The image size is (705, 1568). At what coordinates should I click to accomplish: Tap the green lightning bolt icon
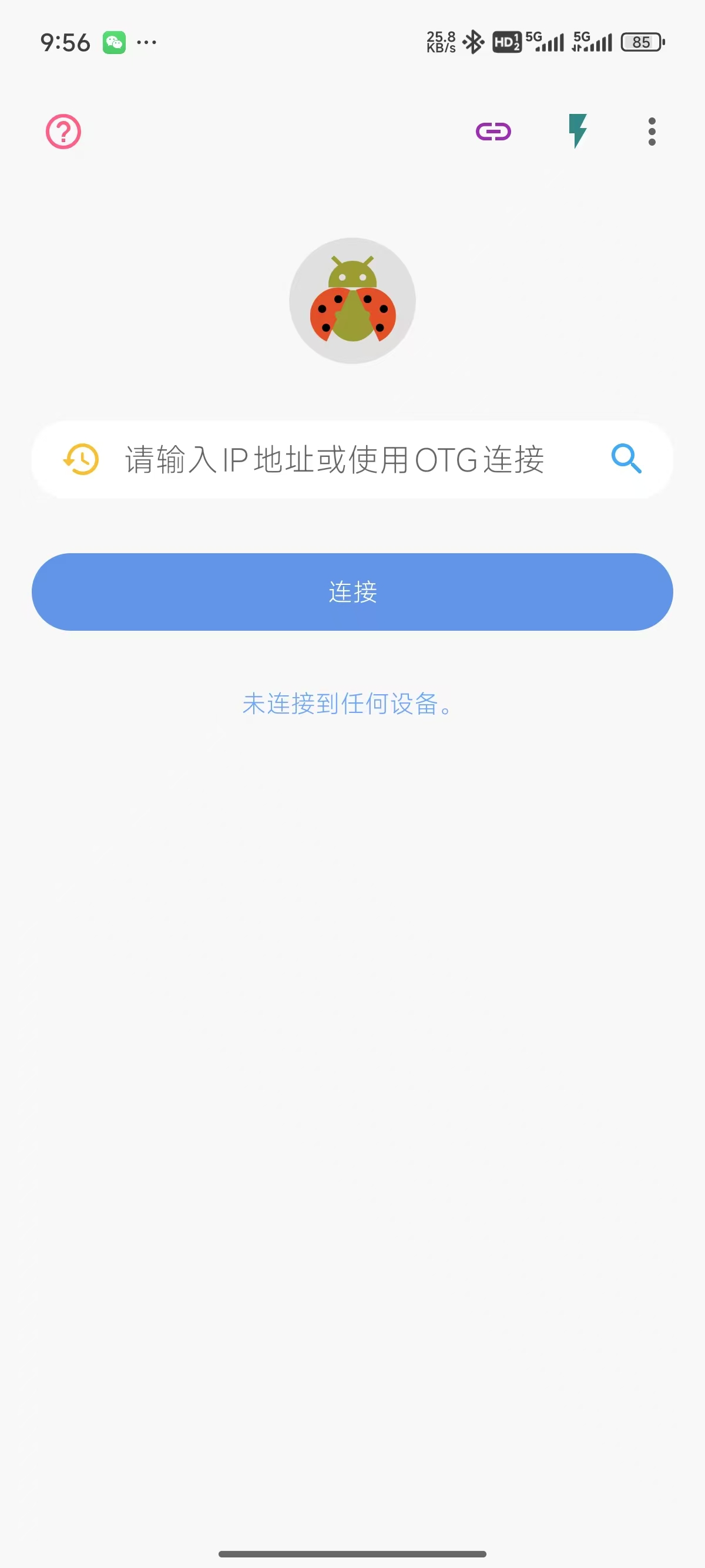tap(577, 131)
